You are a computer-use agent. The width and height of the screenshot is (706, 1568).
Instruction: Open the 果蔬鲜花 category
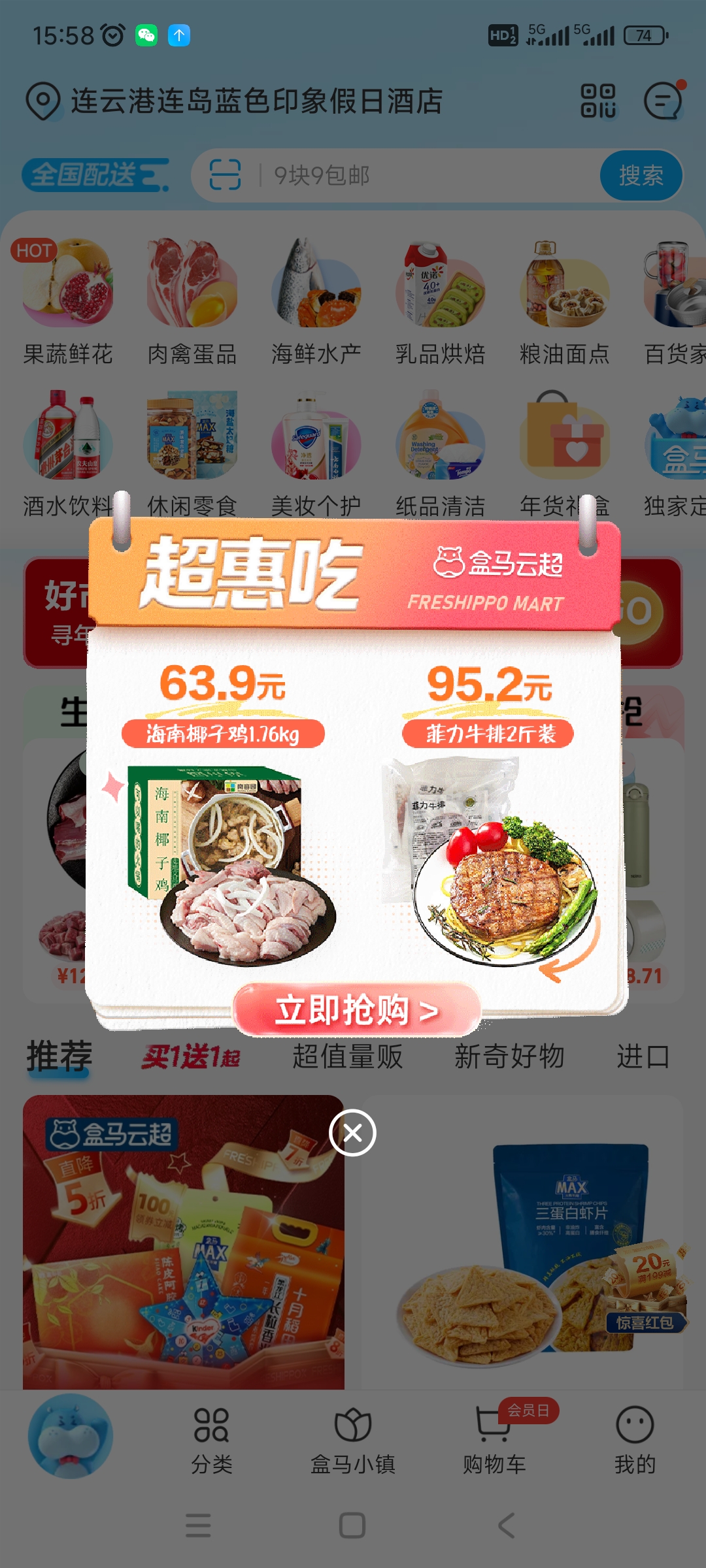(x=68, y=302)
